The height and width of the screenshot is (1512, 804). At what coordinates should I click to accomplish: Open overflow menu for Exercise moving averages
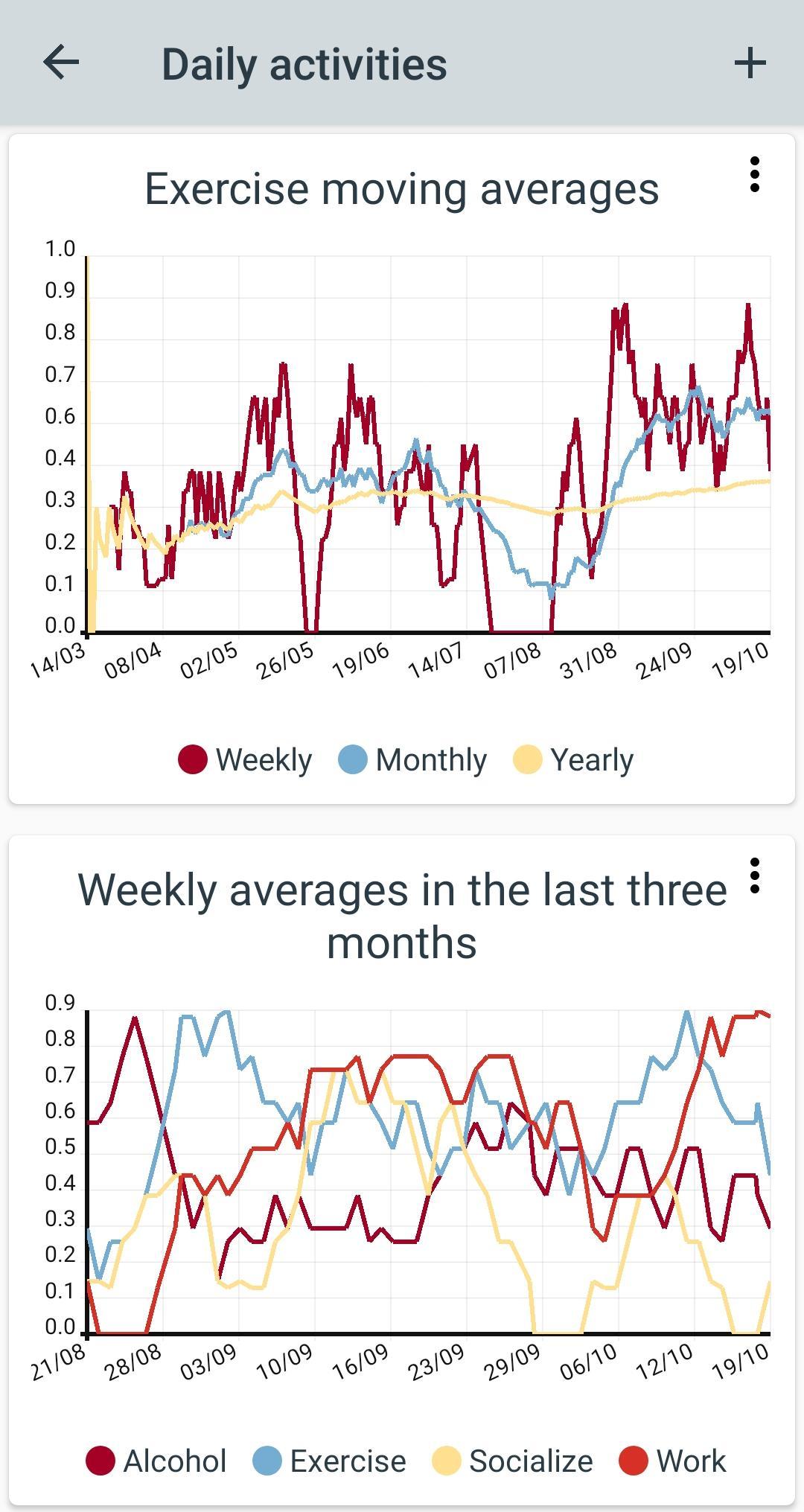[x=755, y=174]
